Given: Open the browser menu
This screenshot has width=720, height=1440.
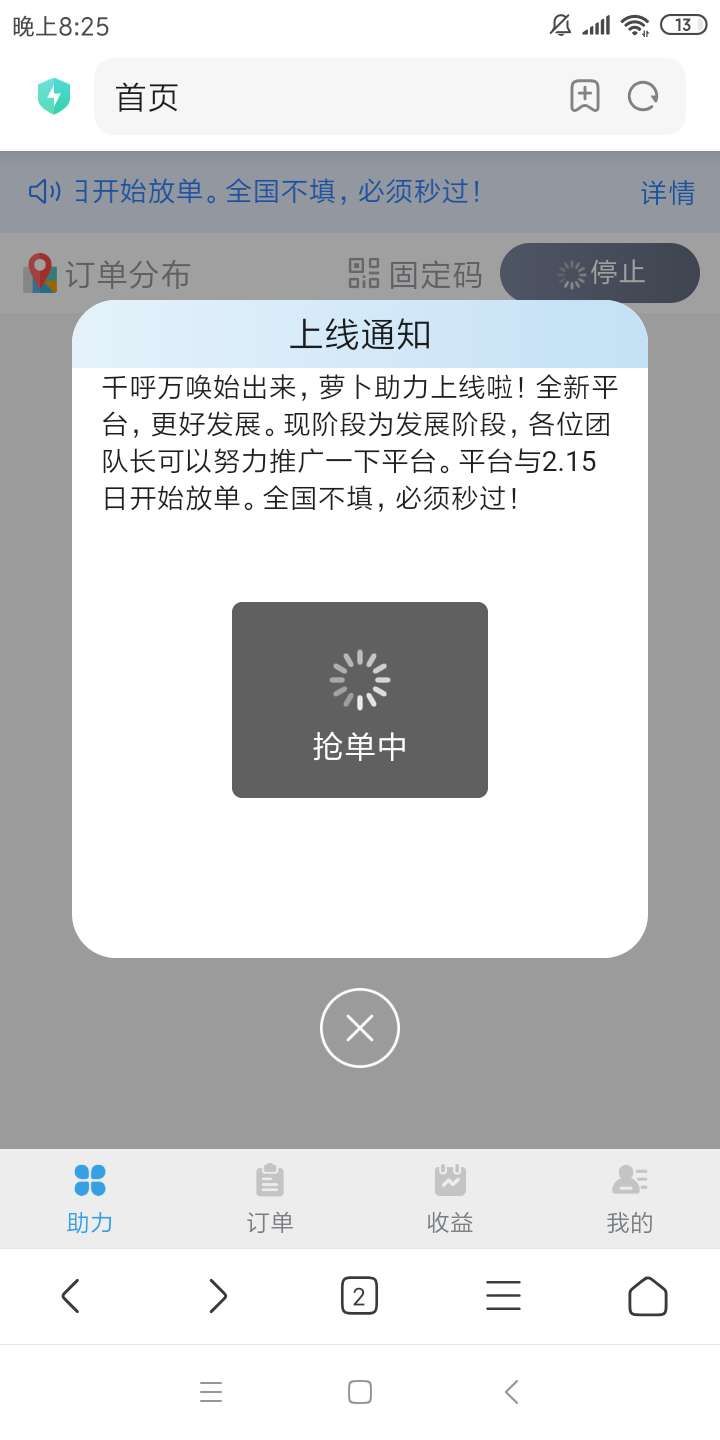Looking at the screenshot, I should tap(503, 1296).
